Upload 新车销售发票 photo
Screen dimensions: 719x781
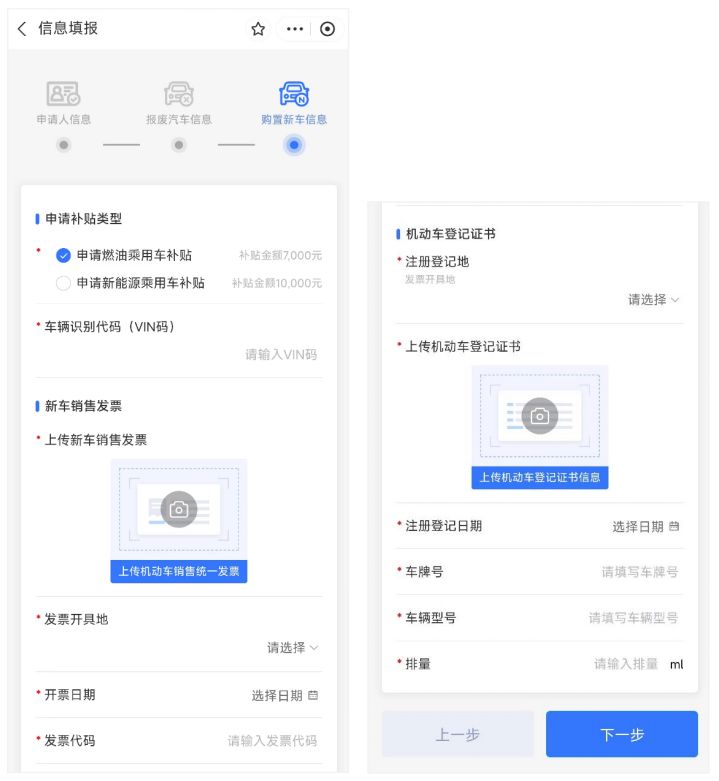tap(179, 520)
